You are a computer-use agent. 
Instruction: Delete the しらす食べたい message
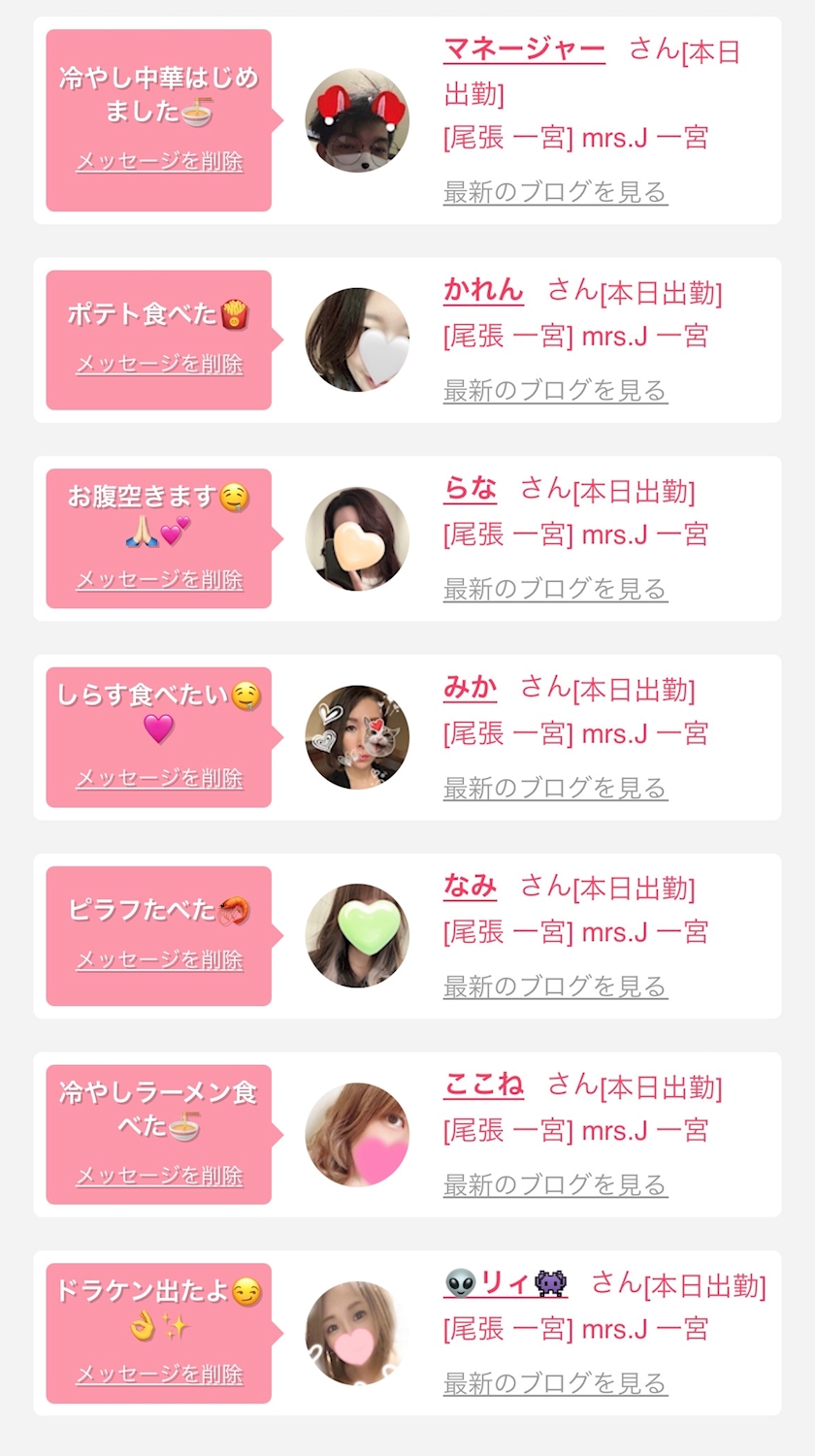(159, 778)
